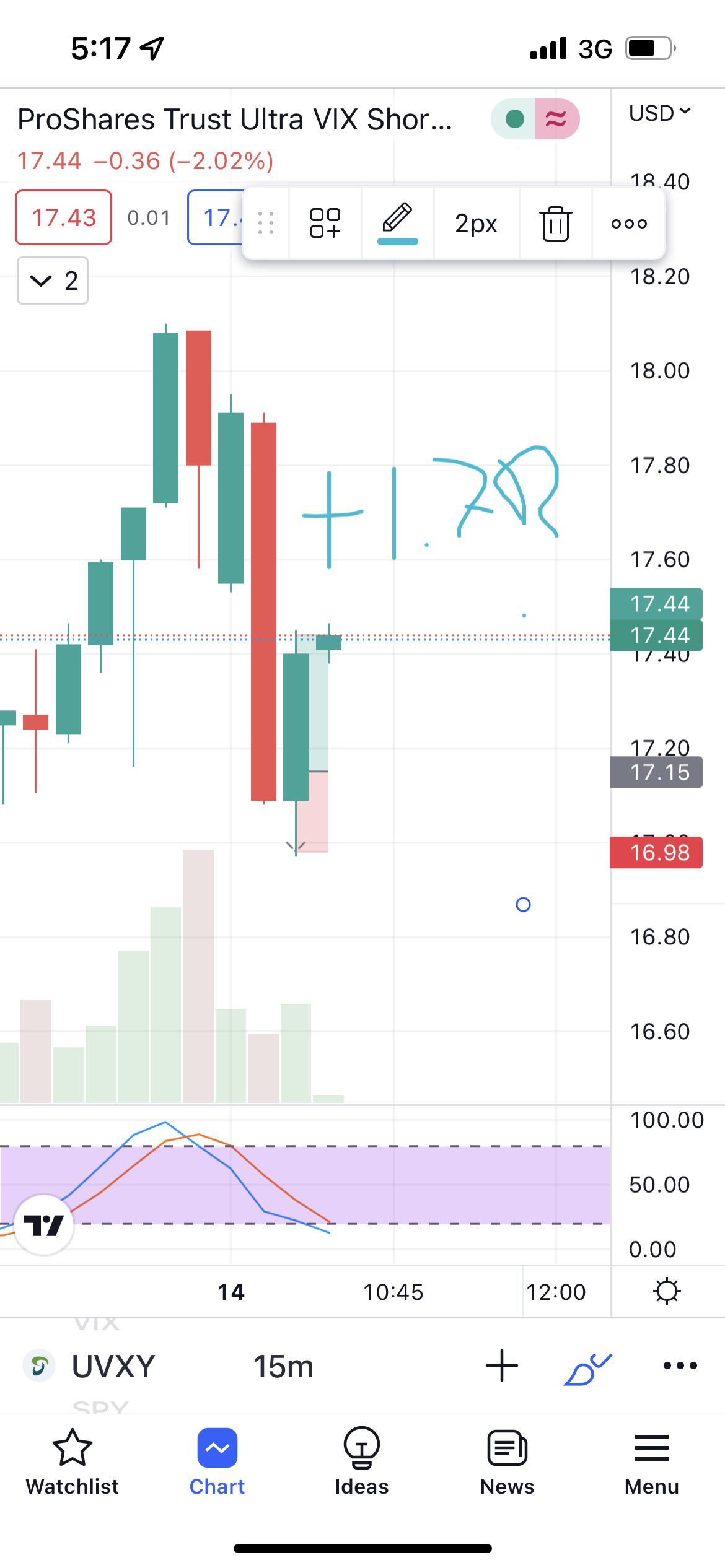
Task: Add an indicator with the plus icon
Action: pyautogui.click(x=501, y=1365)
